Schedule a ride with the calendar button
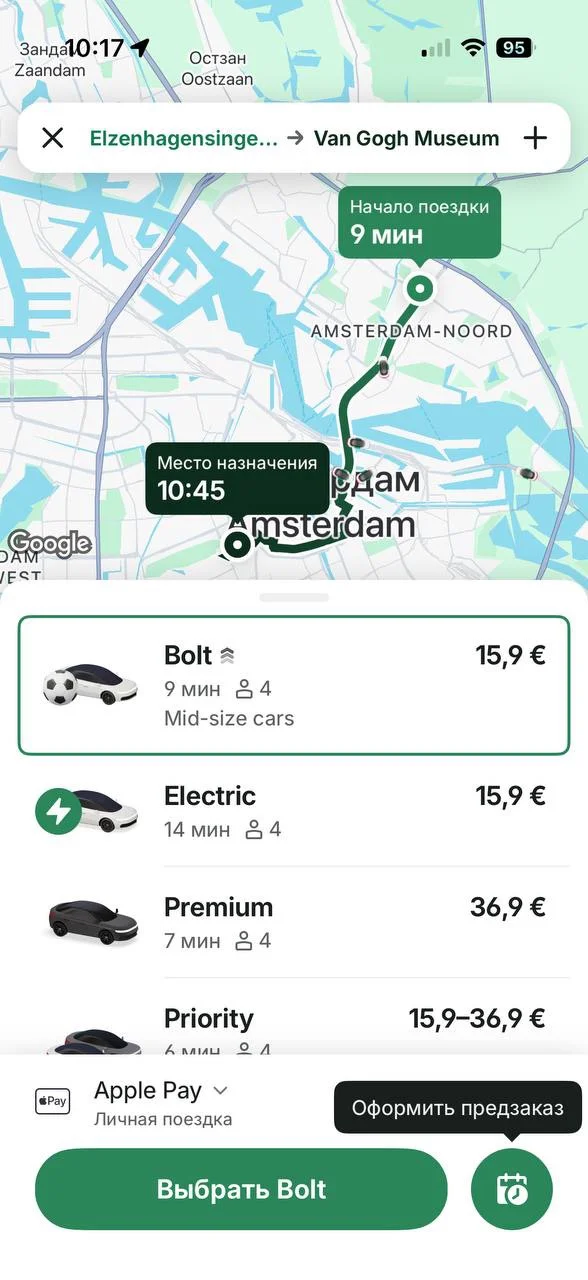Image resolution: width=588 pixels, height=1280 pixels. [x=512, y=1189]
